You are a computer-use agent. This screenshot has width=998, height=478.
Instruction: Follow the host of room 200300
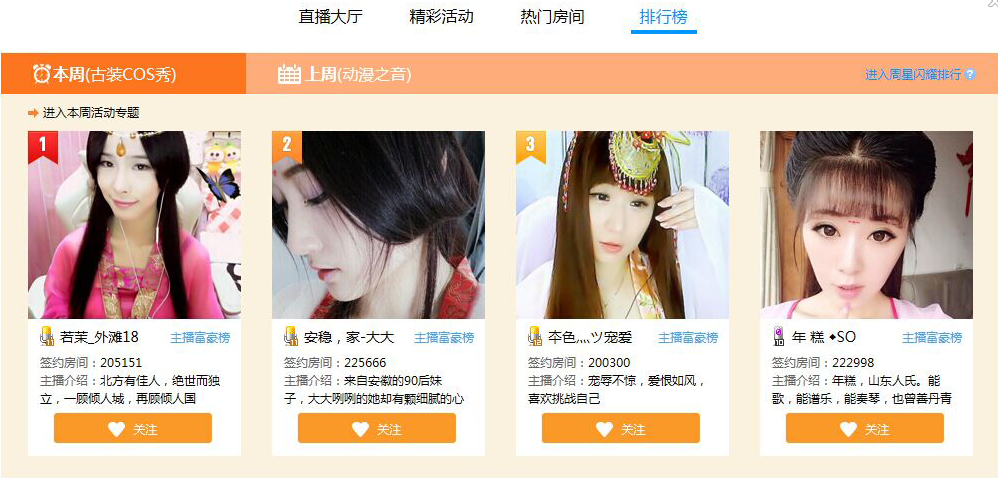[x=621, y=428]
